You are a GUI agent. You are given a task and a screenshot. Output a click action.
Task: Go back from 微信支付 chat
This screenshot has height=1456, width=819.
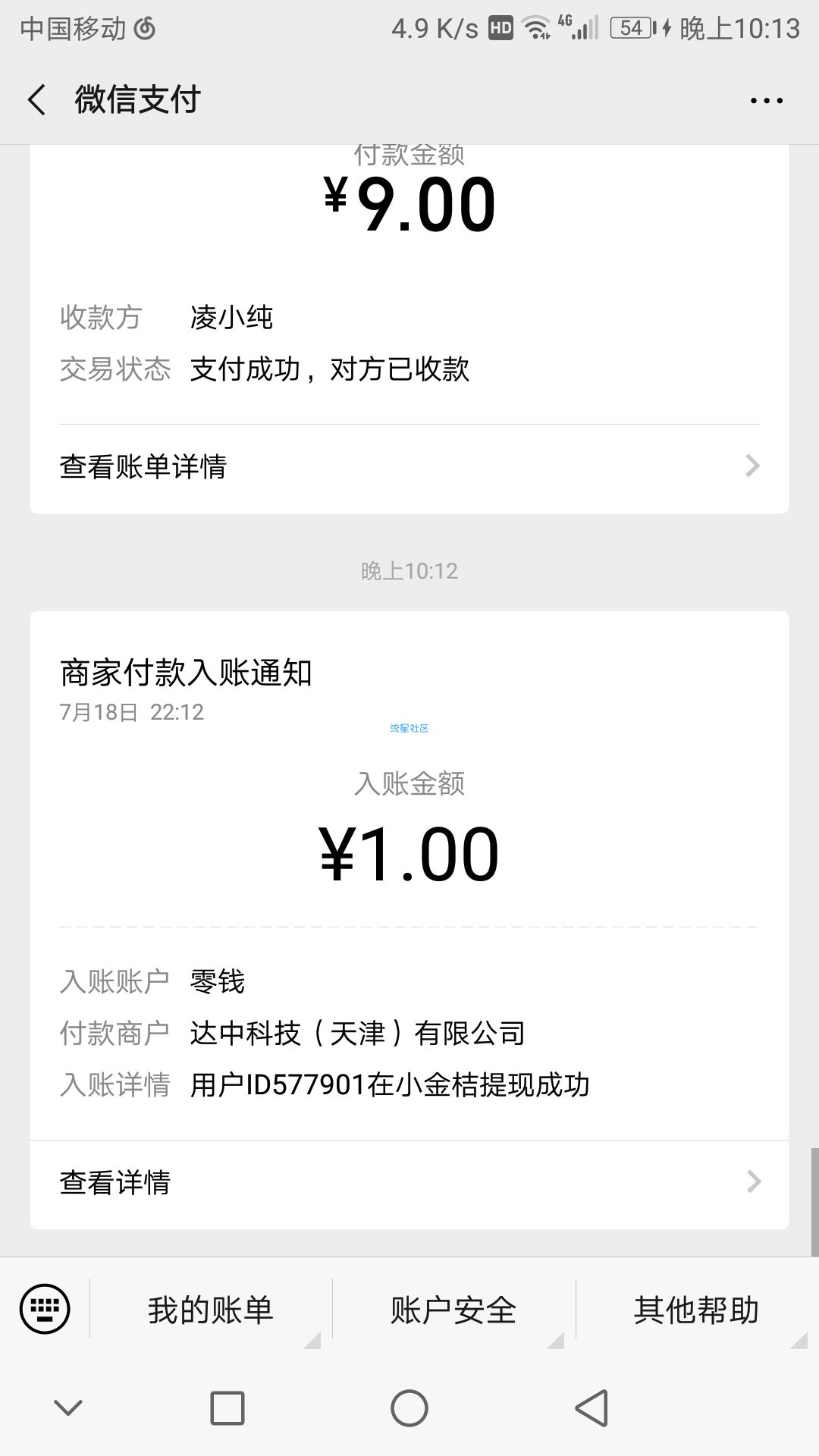click(36, 100)
